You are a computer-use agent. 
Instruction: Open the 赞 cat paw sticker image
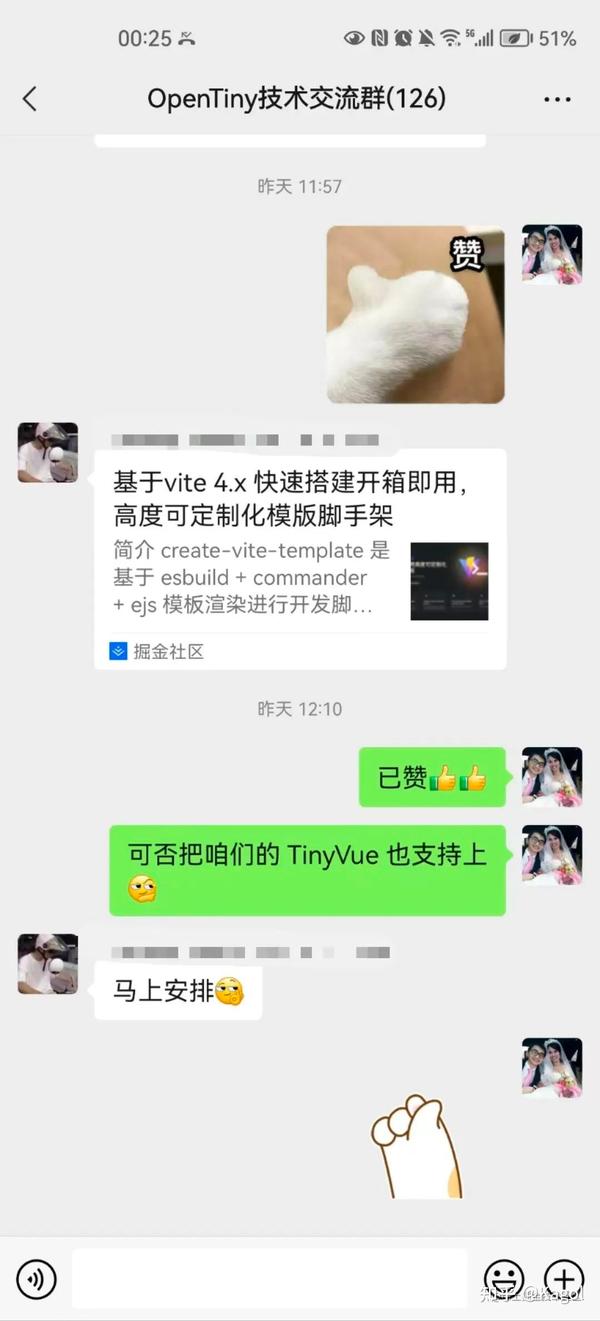coord(415,314)
